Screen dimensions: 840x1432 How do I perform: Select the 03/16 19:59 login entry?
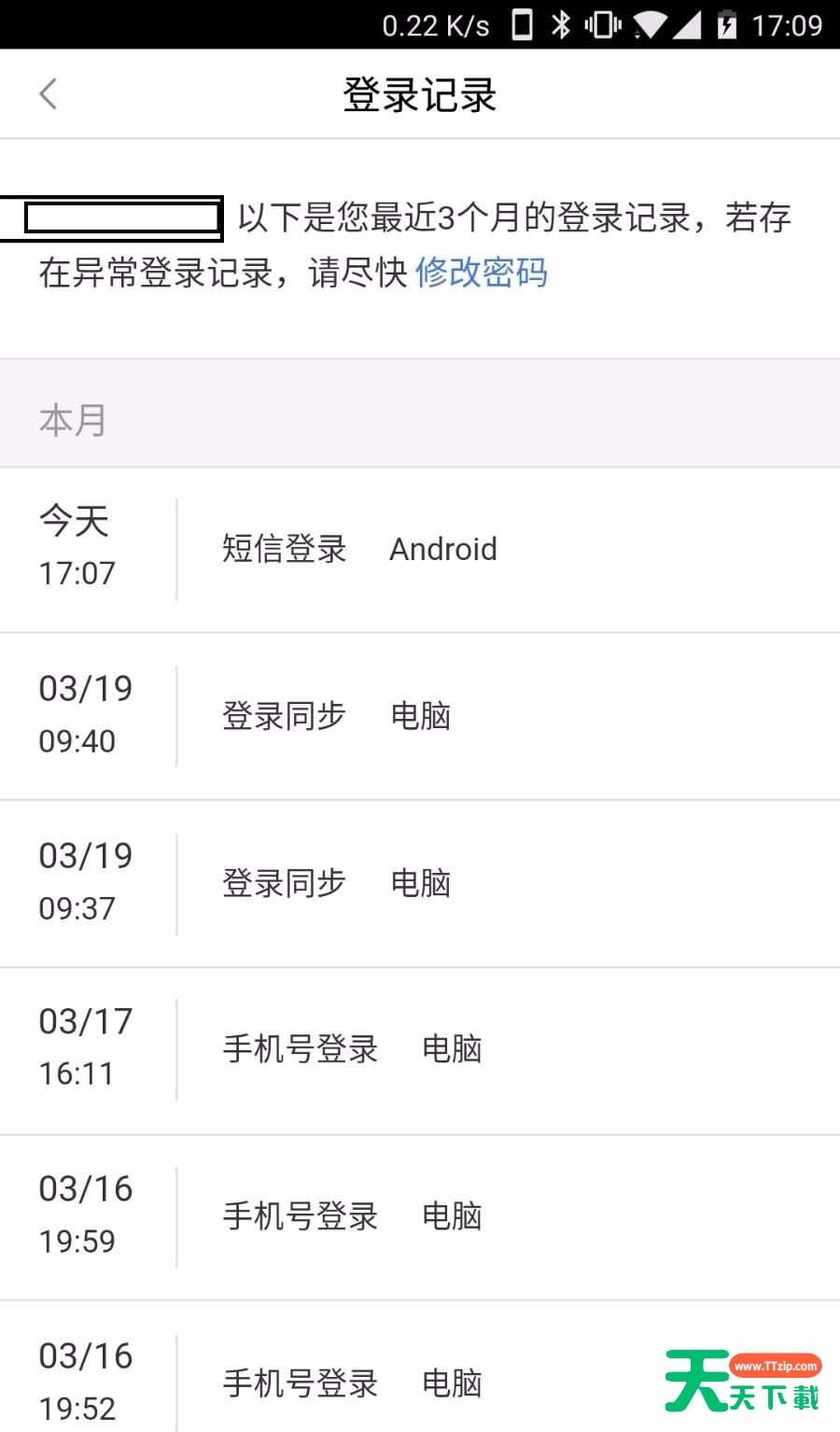click(x=420, y=1214)
